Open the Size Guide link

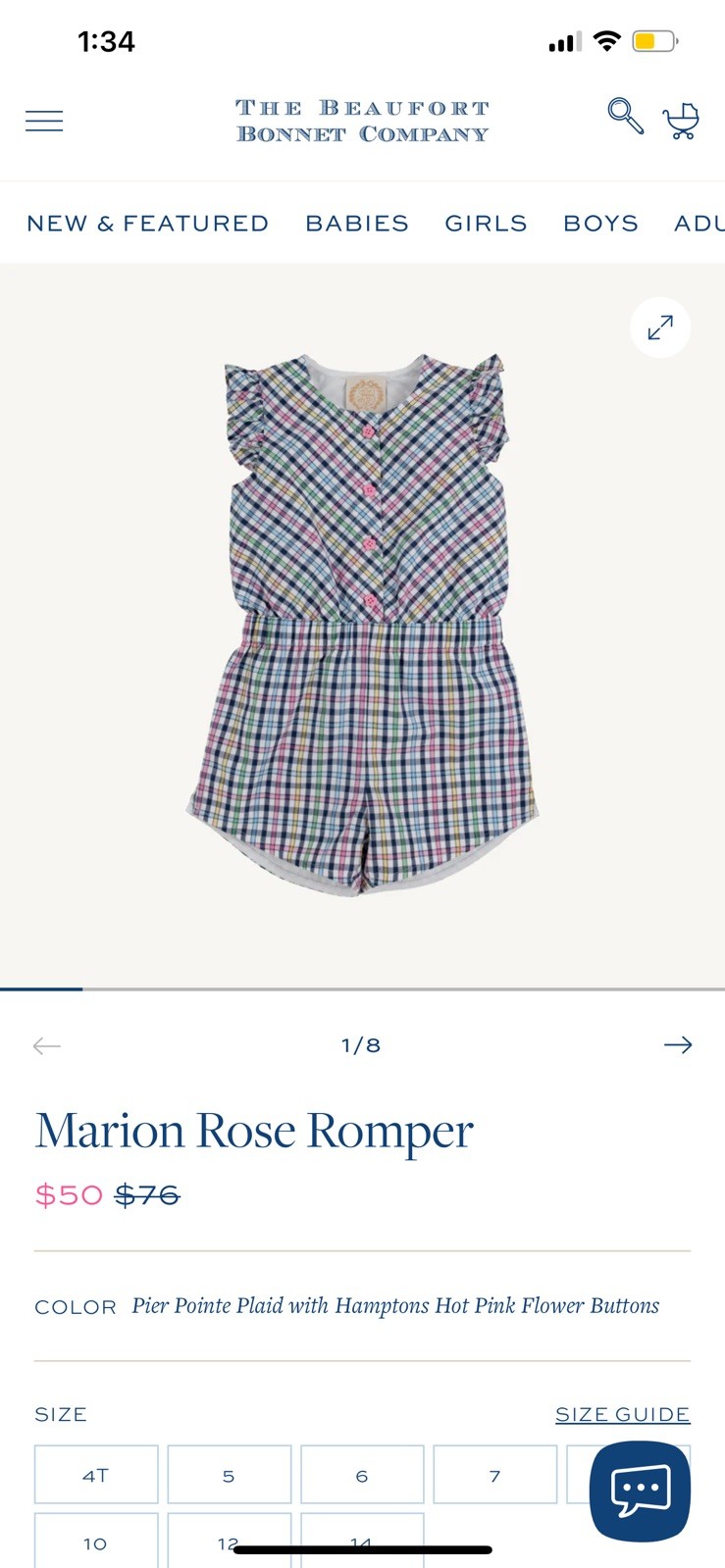623,1414
